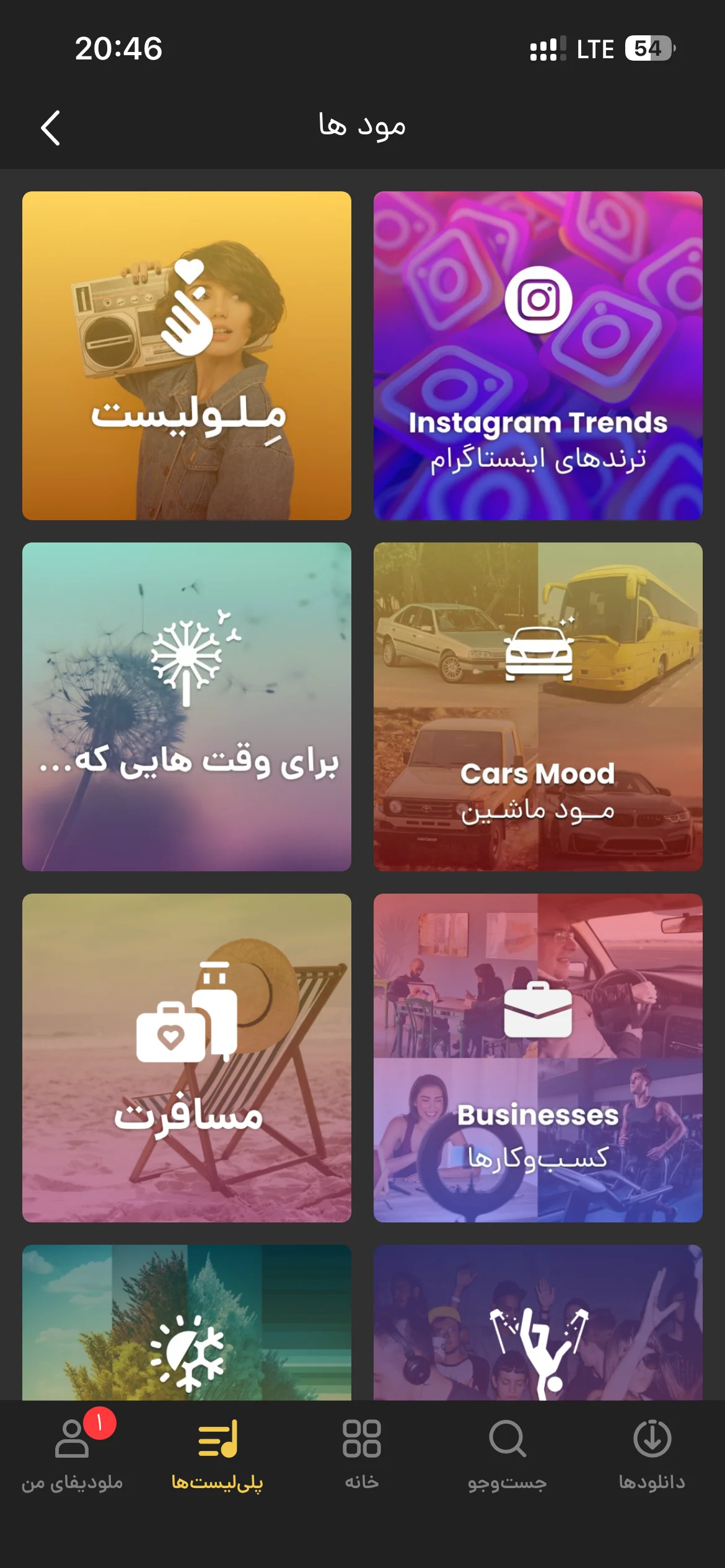Open the Businesses mood tile
Viewport: 725px width, 1568px height.
[x=538, y=1058]
